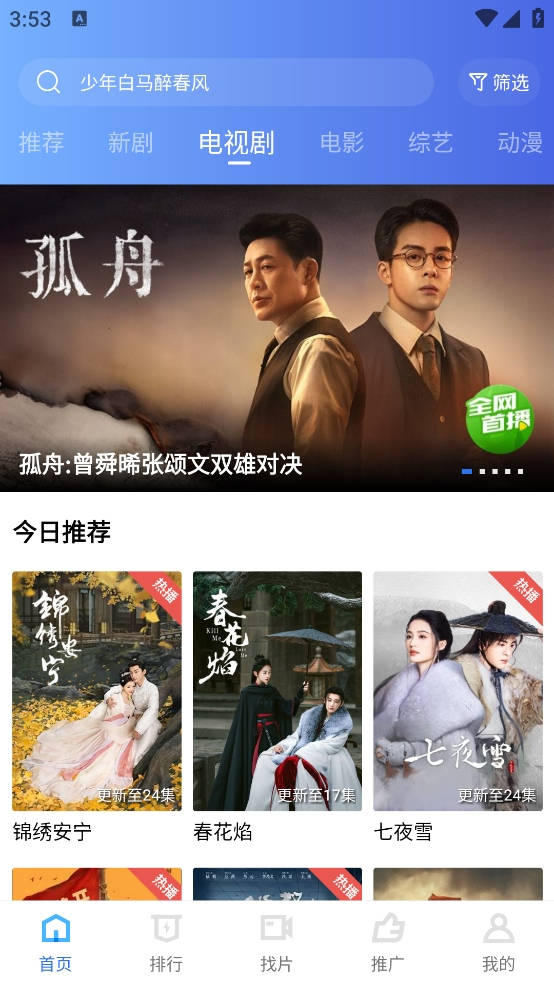Go to the 我的 profile tab

498,943
